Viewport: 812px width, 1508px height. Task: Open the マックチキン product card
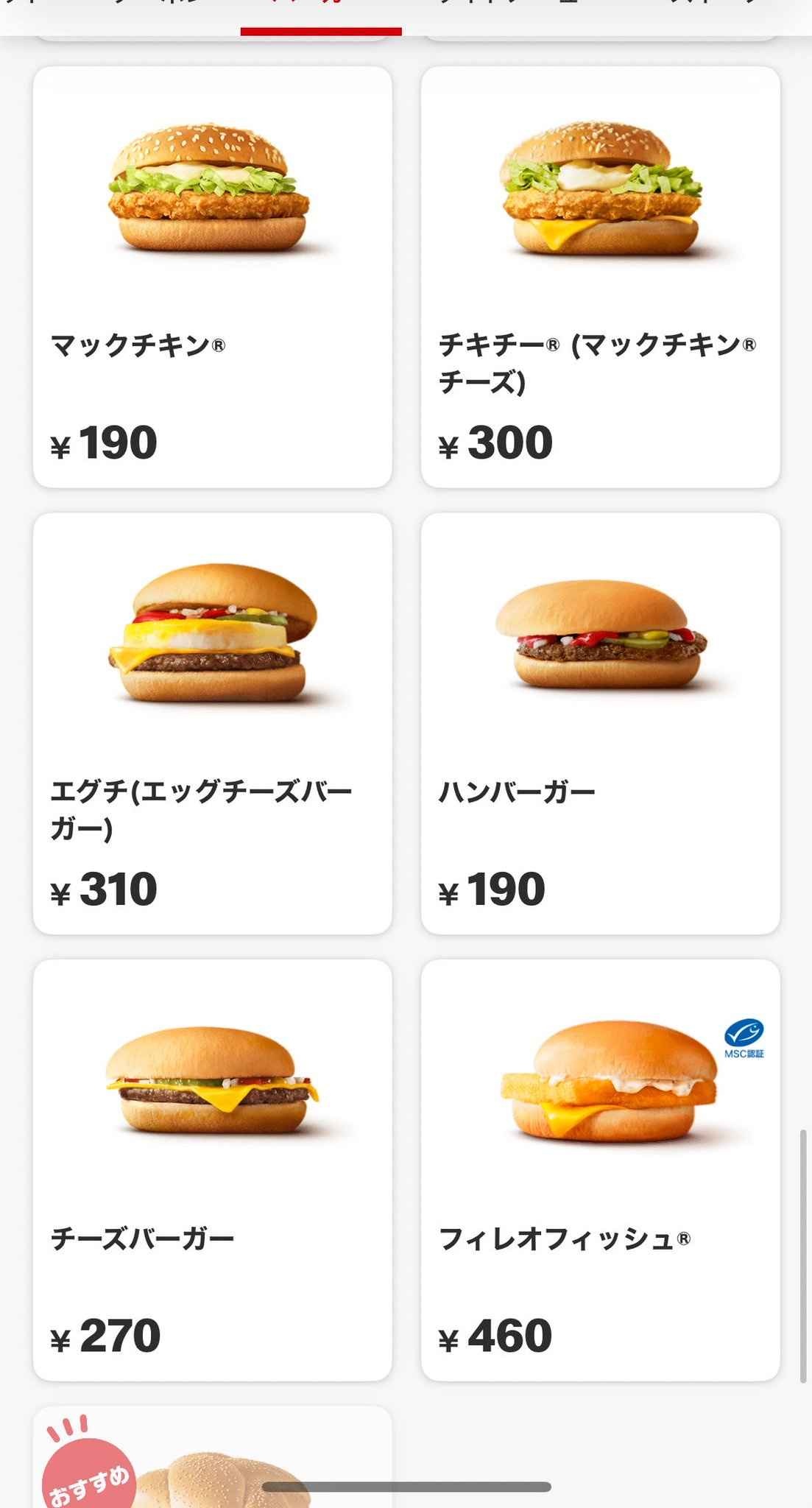tap(212, 277)
